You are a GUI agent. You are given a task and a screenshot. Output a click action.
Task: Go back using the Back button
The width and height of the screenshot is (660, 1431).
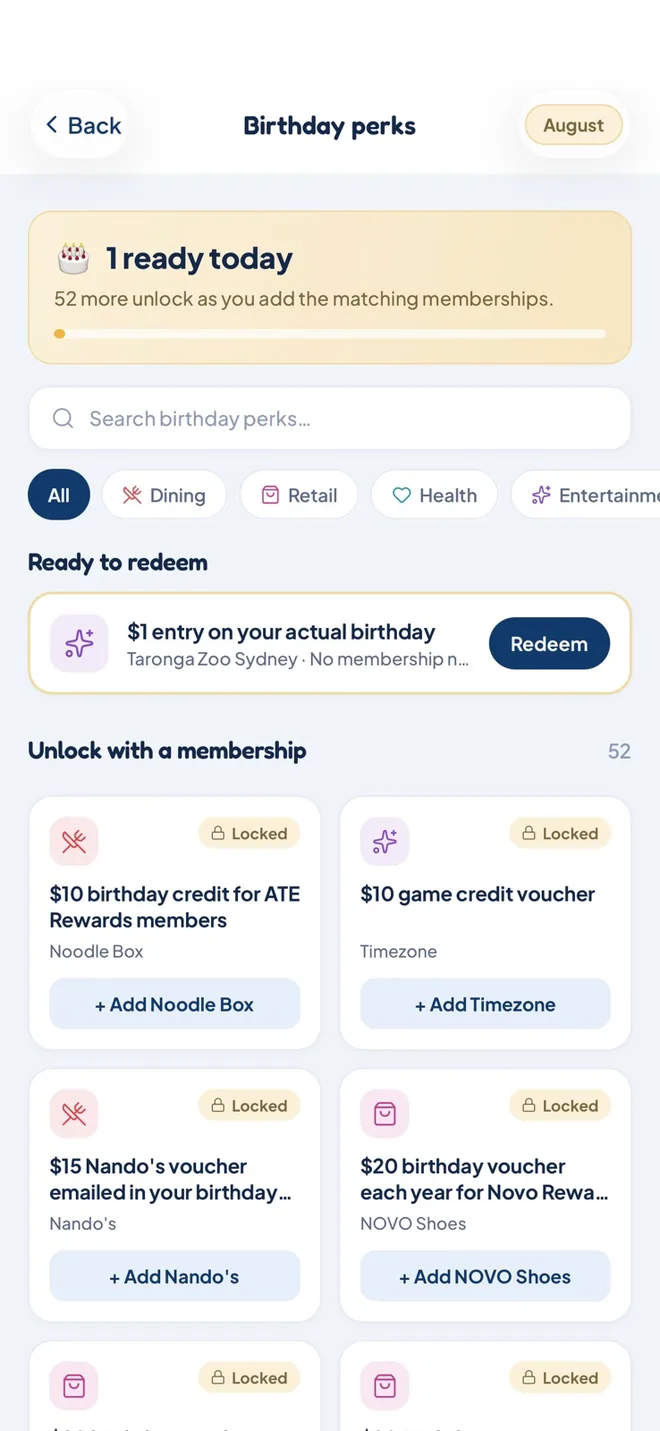pyautogui.click(x=80, y=125)
